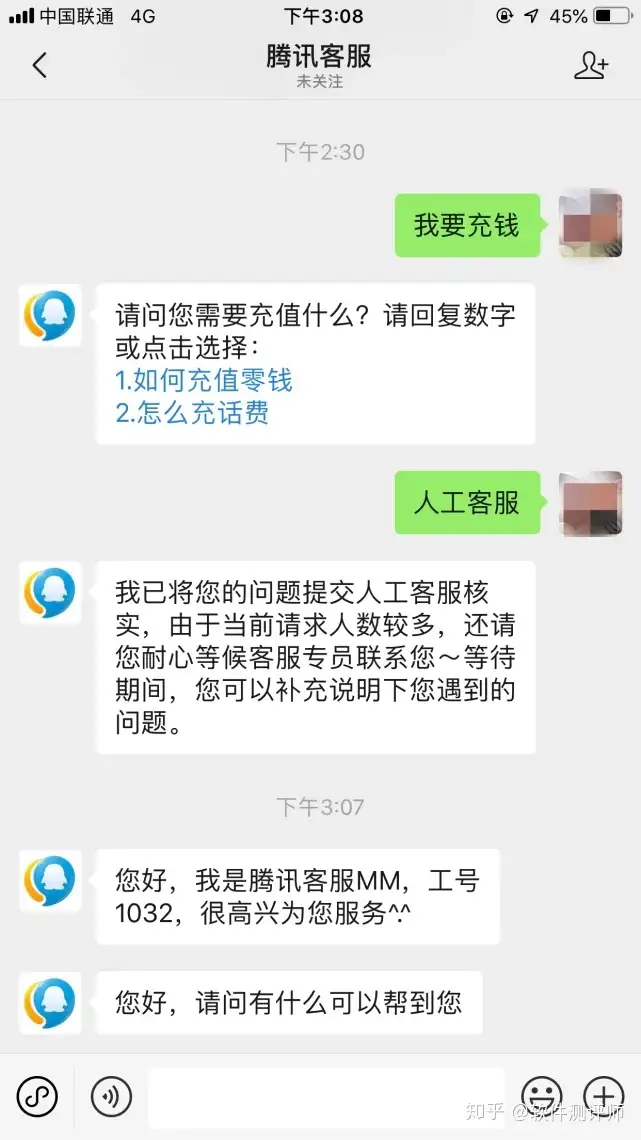
Task: Open the service menu icon beside voice button
Action: pos(37,1097)
